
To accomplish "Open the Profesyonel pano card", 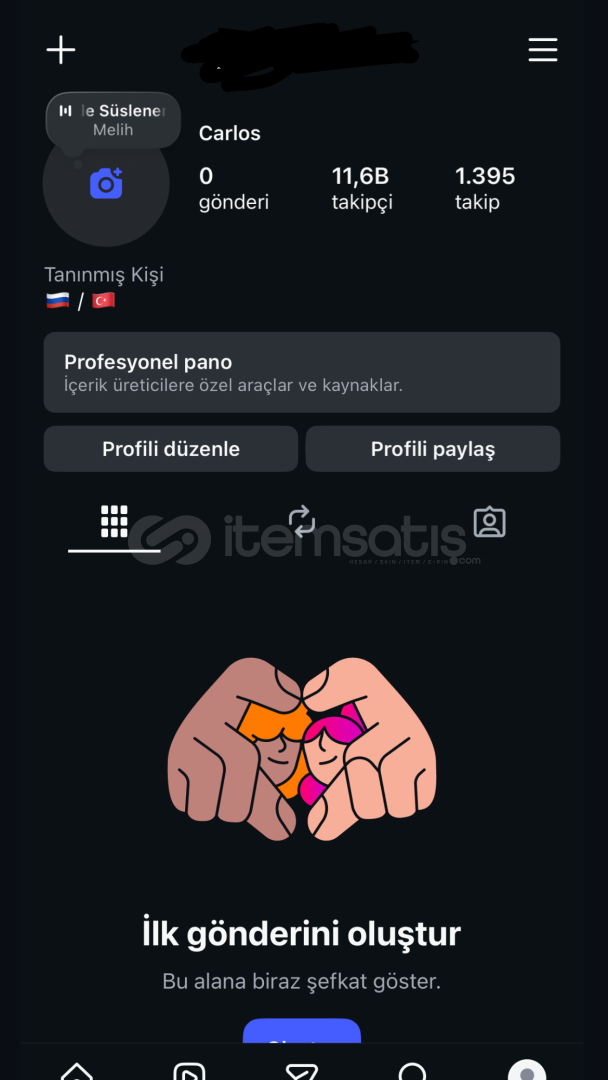I will (302, 372).
